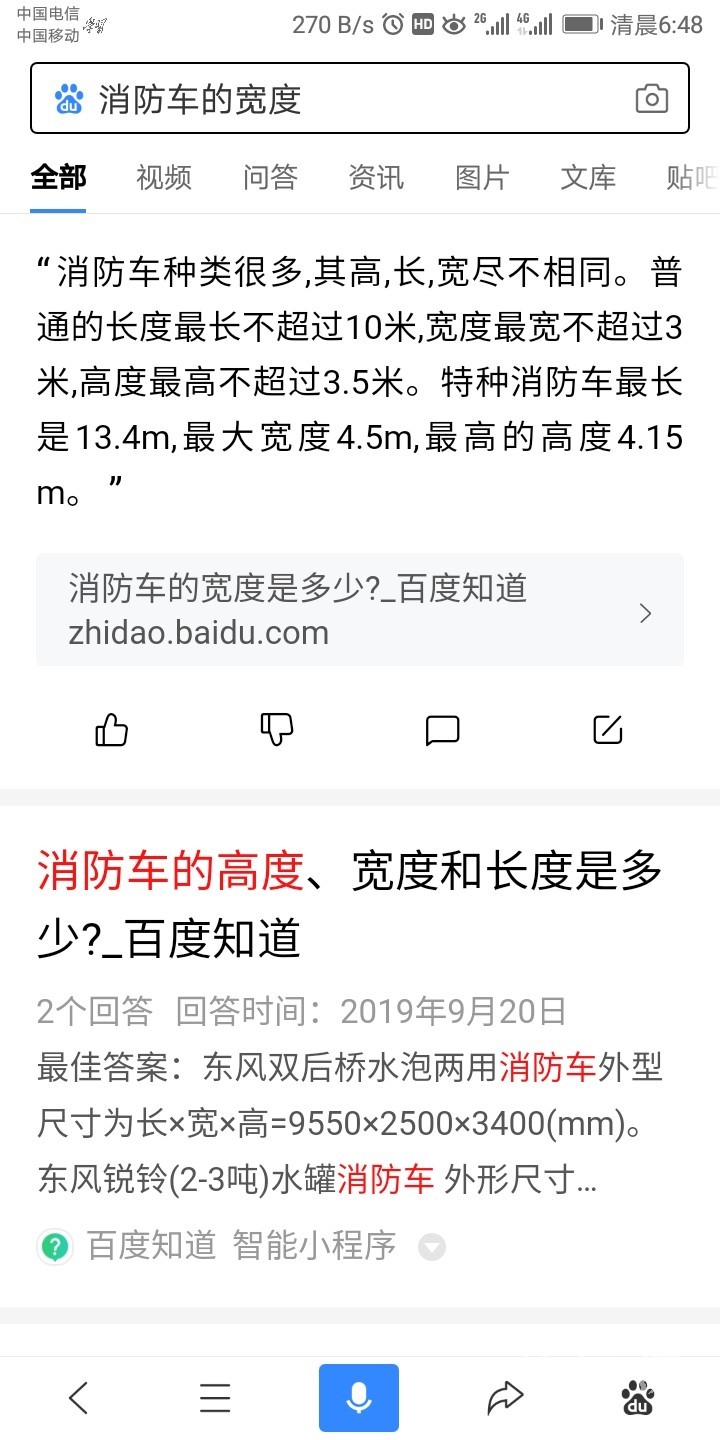720x1440 pixels.
Task: Switch to the 图片 tab
Action: (x=482, y=178)
